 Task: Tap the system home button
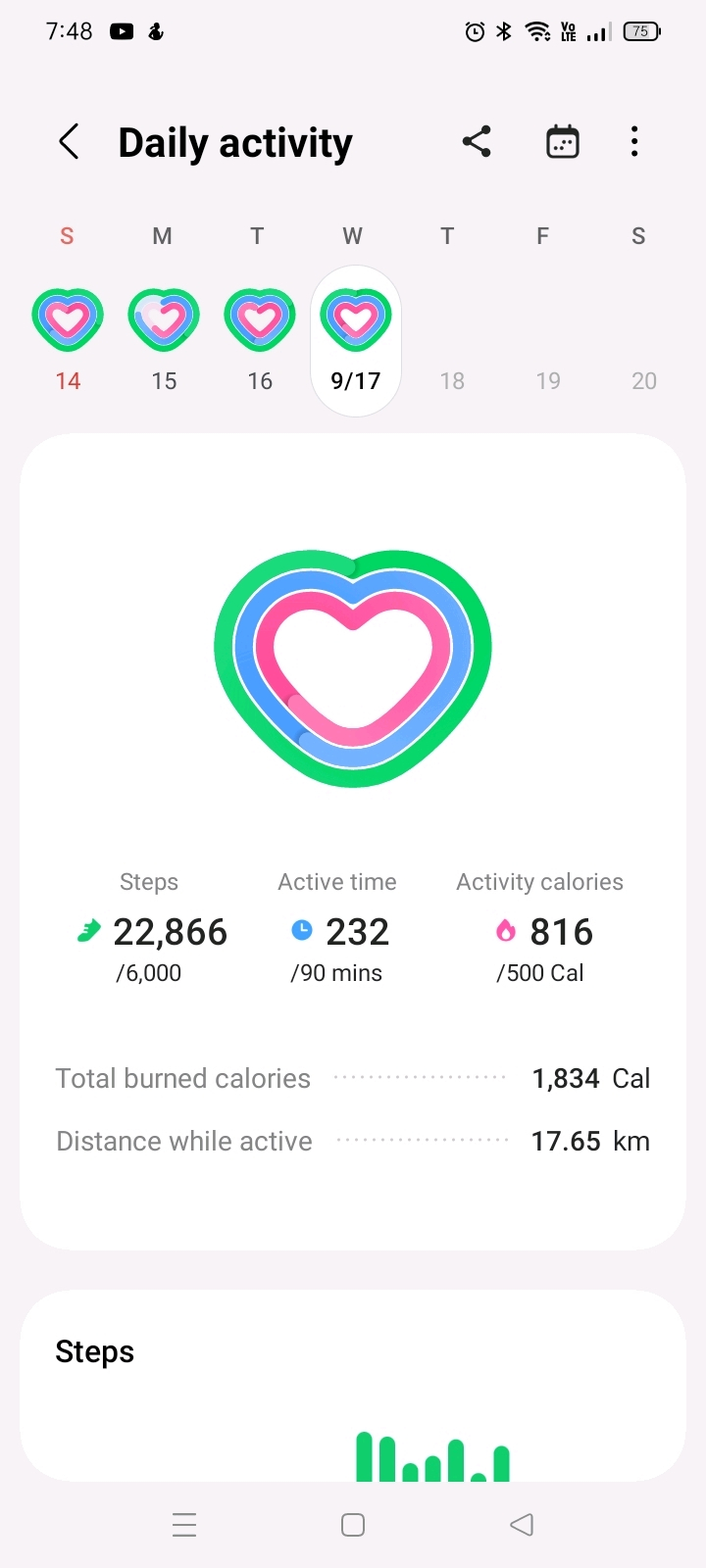pyautogui.click(x=353, y=1525)
